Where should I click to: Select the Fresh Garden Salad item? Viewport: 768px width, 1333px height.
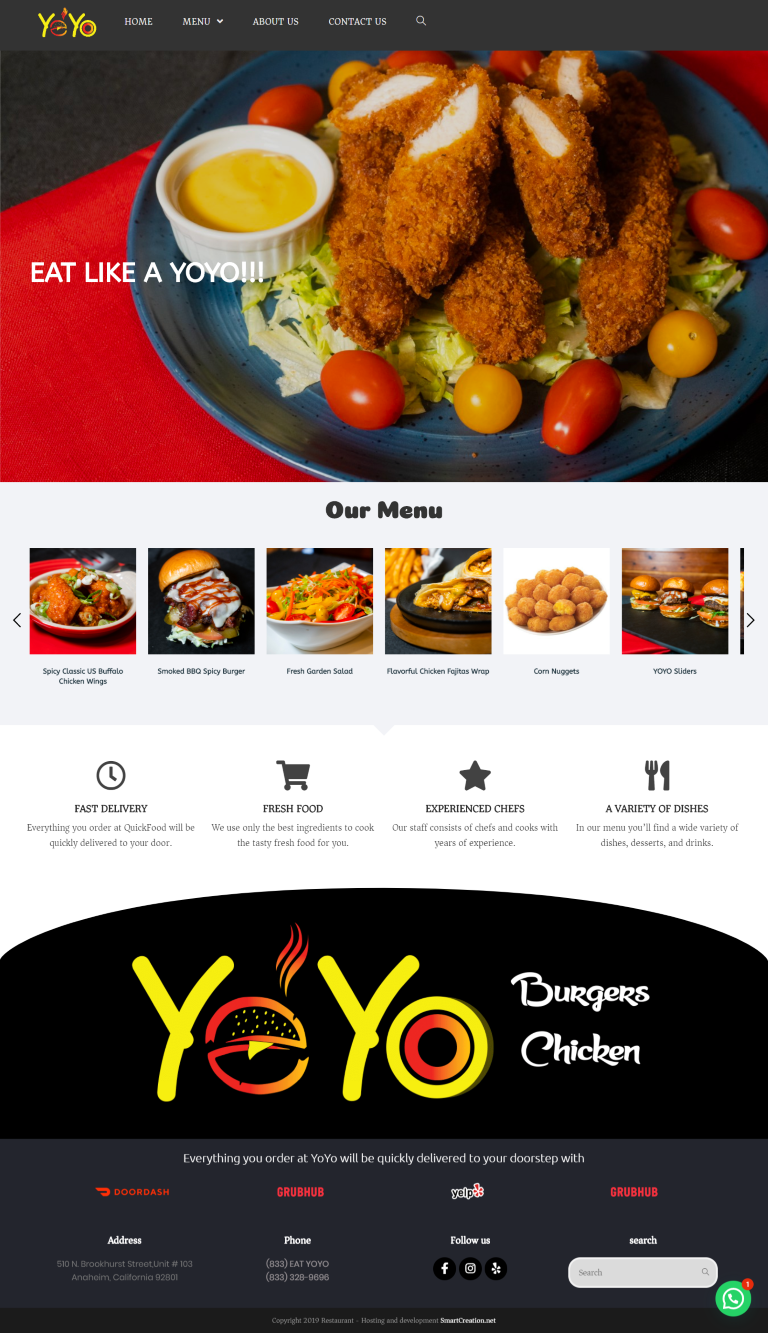tap(319, 601)
